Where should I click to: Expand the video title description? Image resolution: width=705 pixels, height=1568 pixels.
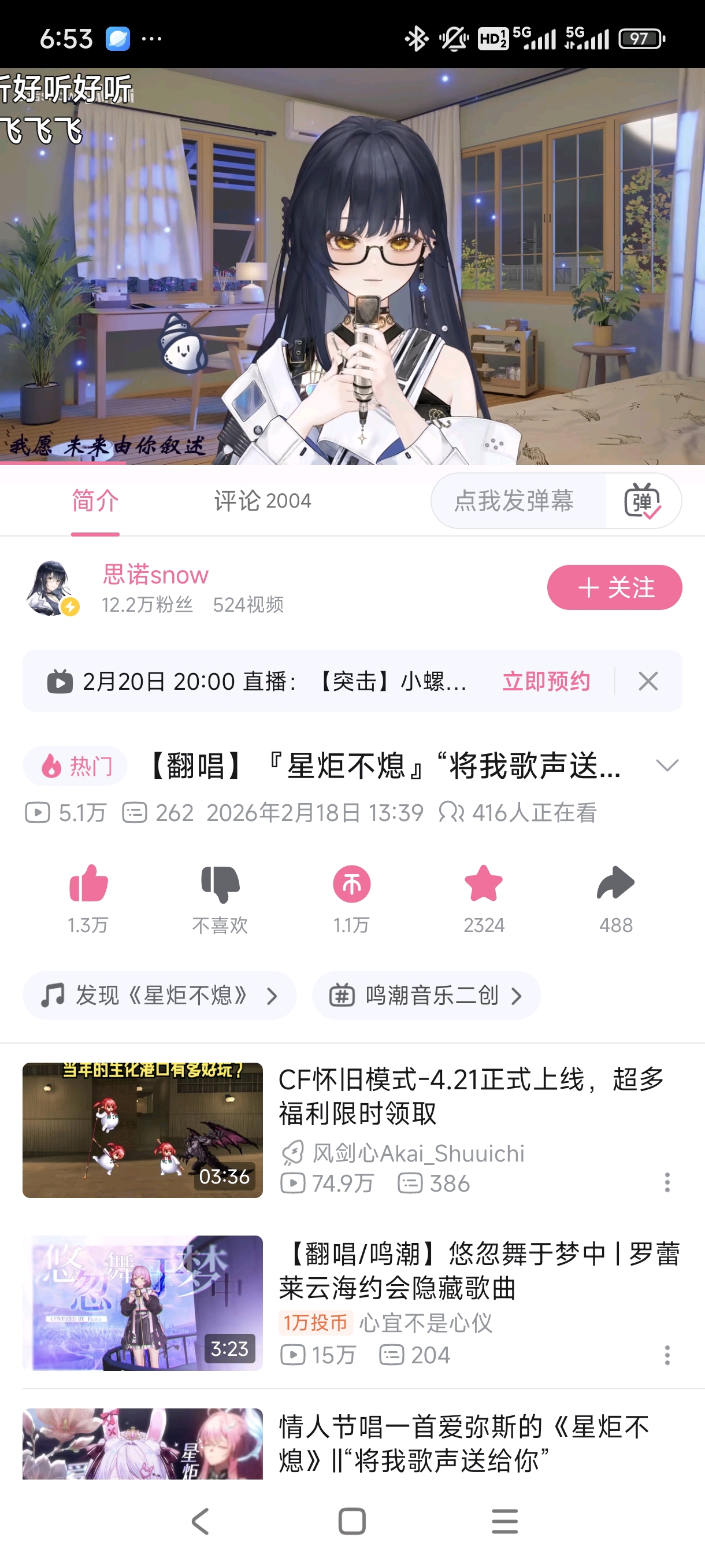click(x=667, y=765)
